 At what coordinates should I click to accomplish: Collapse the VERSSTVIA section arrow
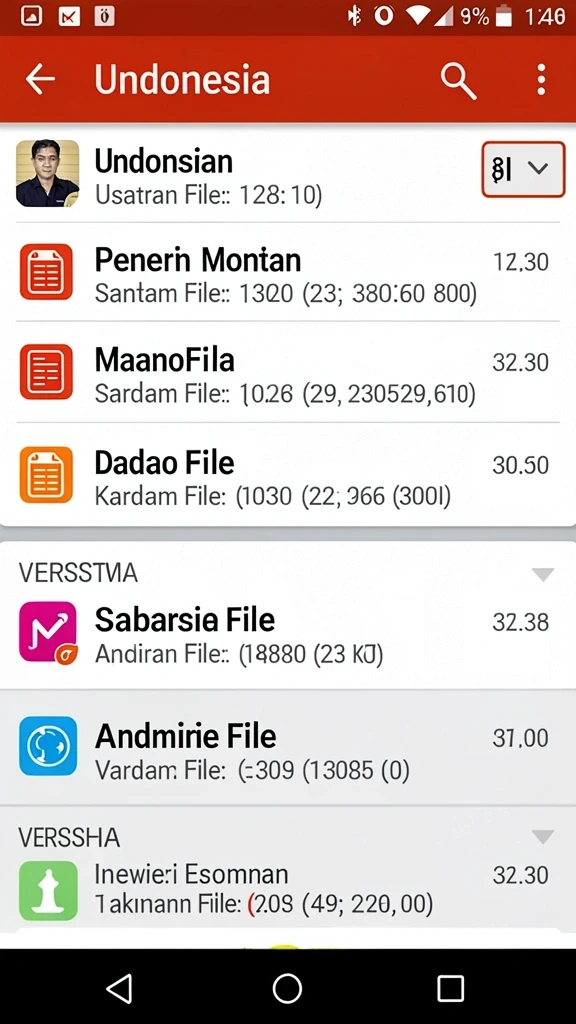point(543,575)
